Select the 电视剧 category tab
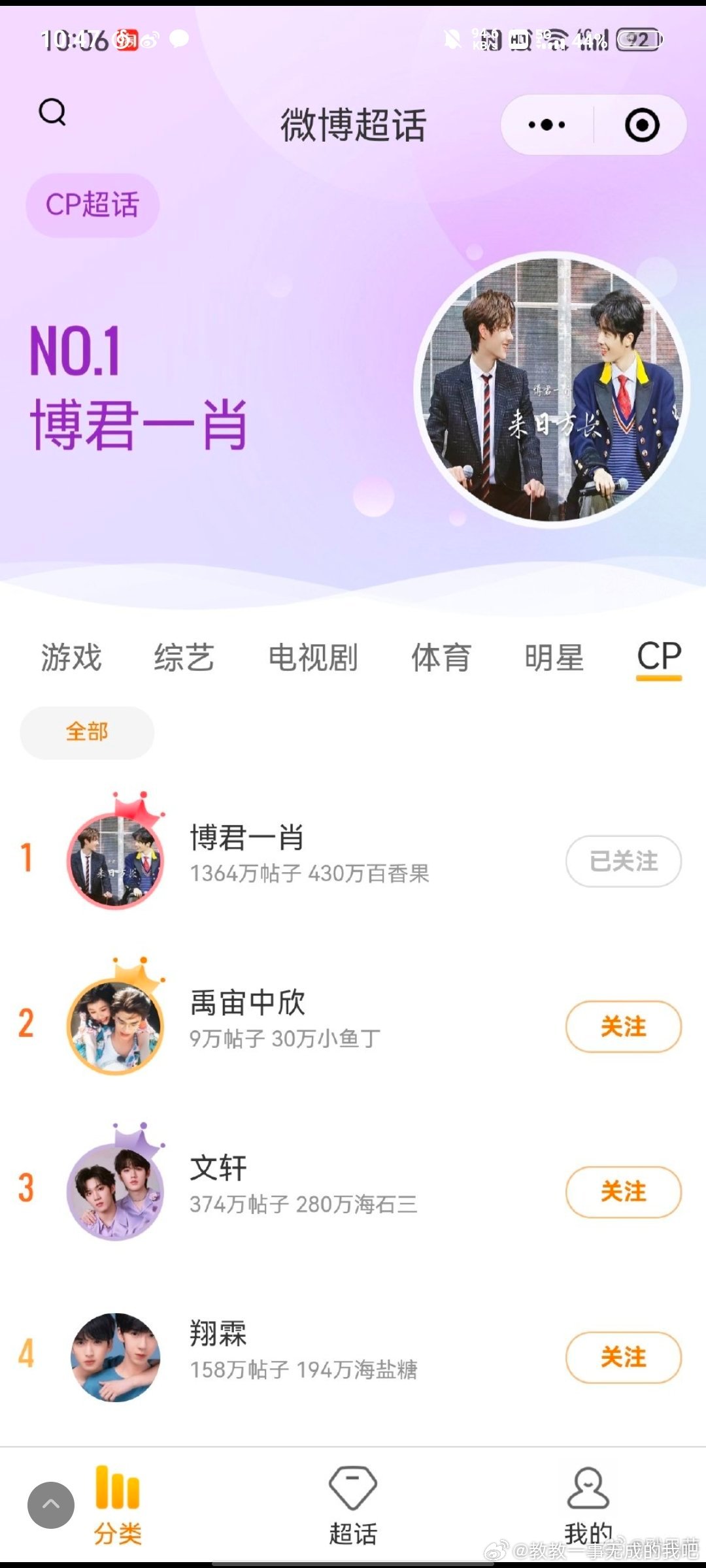The width and height of the screenshot is (706, 1568). [x=313, y=657]
